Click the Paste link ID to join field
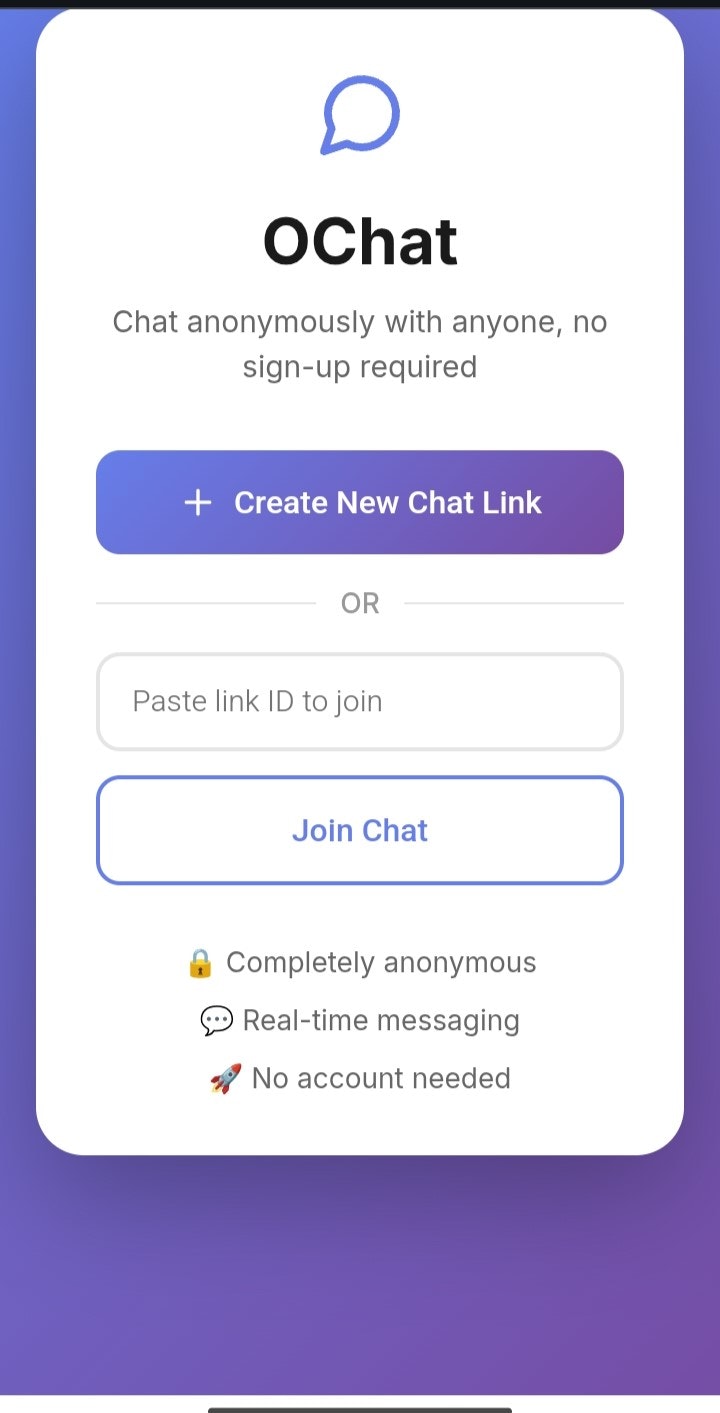This screenshot has width=720, height=1413. pos(359,701)
